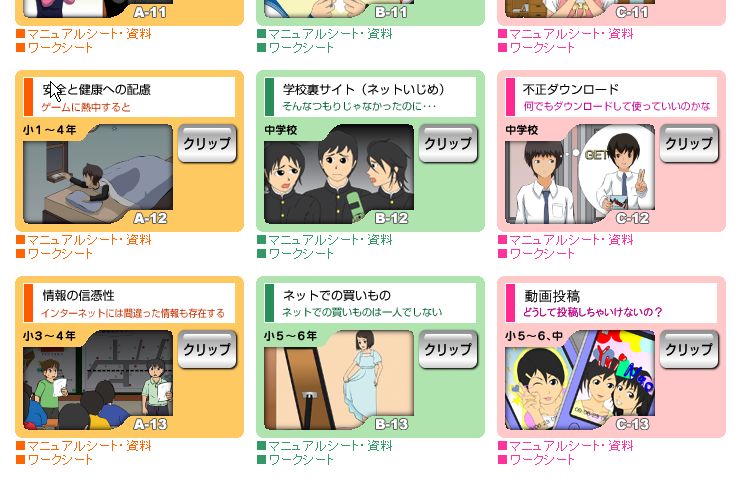Tap クリップ button on C-12 不正ダウンロード card
The image size is (737, 479).
pos(689,144)
